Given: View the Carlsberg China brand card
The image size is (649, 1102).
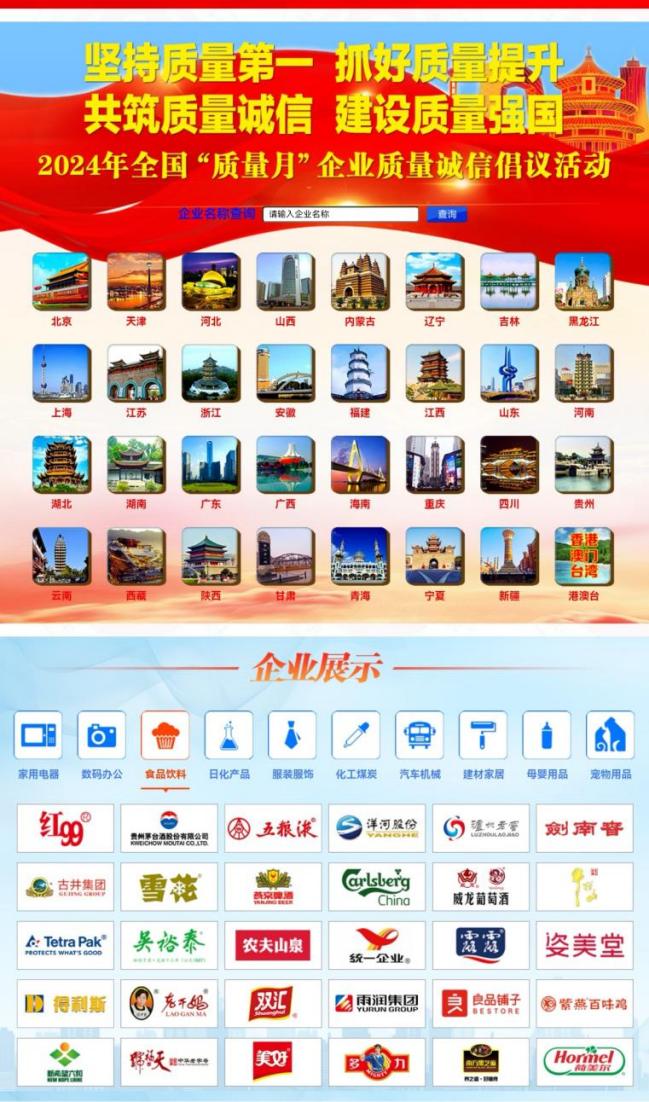Looking at the screenshot, I should coord(376,886).
